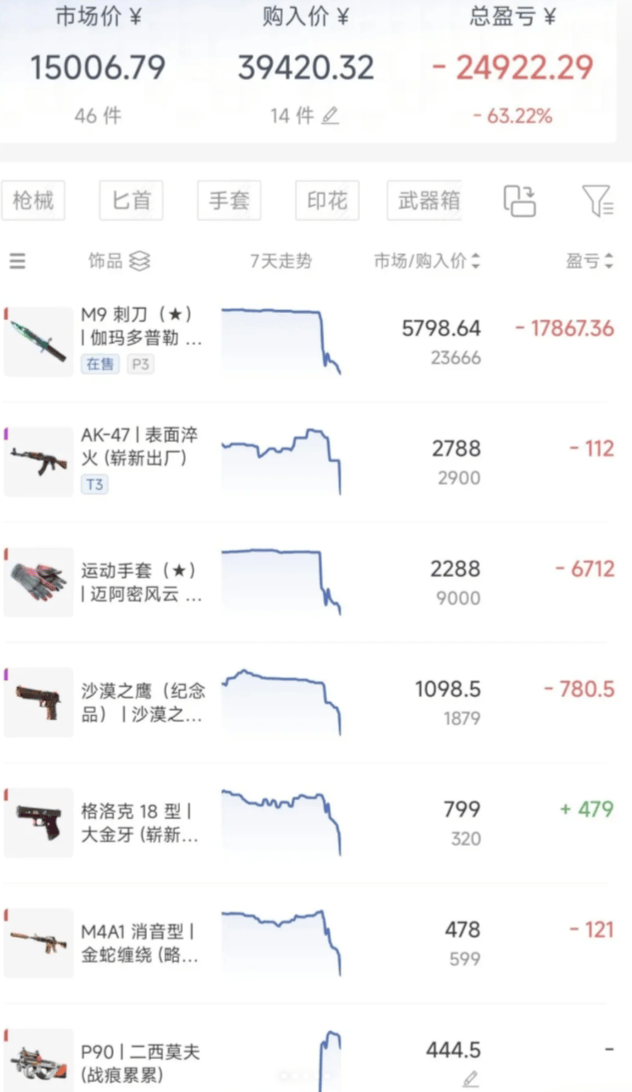Show only 手套 items

229,201
